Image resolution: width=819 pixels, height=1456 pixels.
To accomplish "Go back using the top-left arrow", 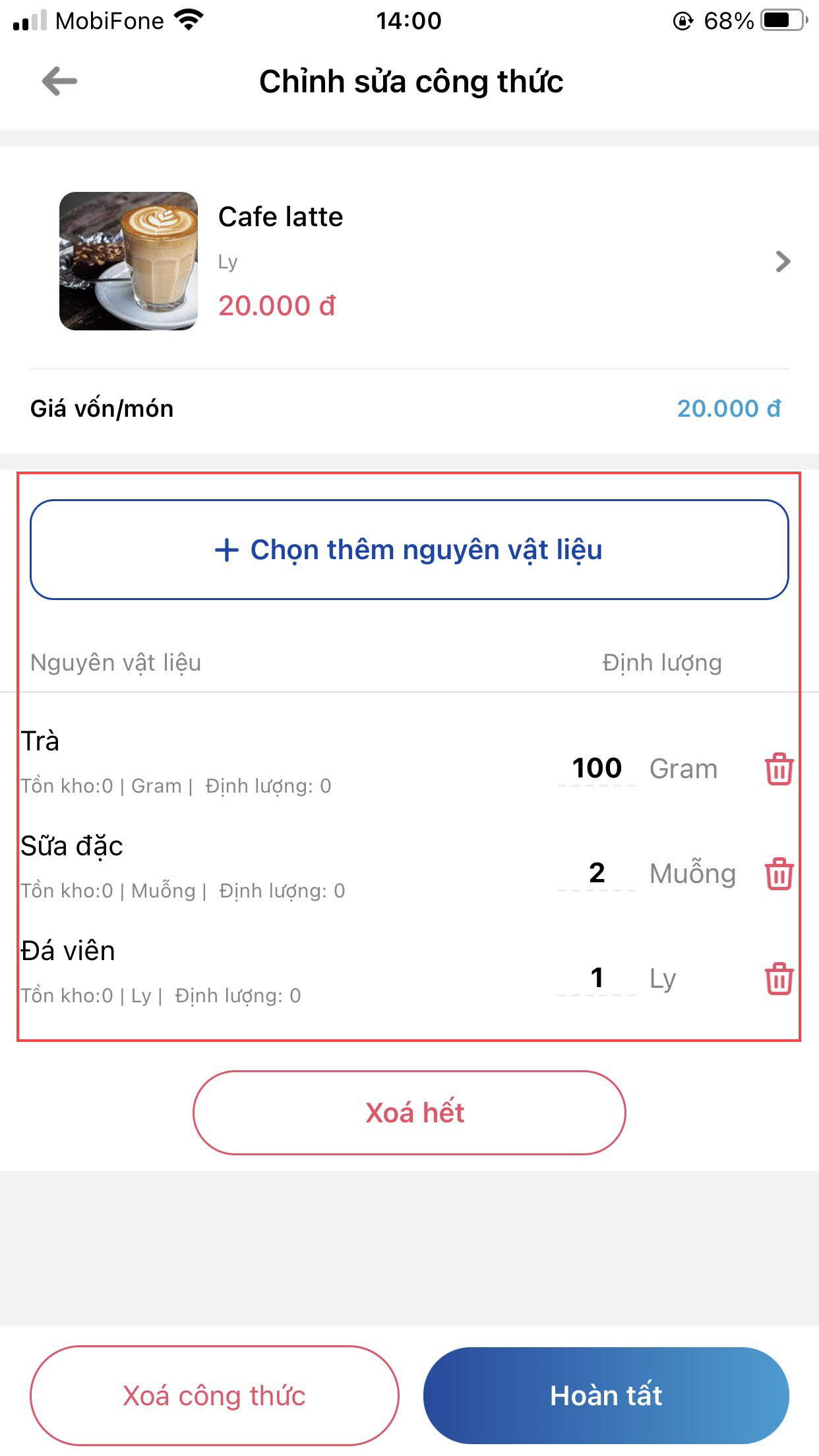I will (59, 82).
